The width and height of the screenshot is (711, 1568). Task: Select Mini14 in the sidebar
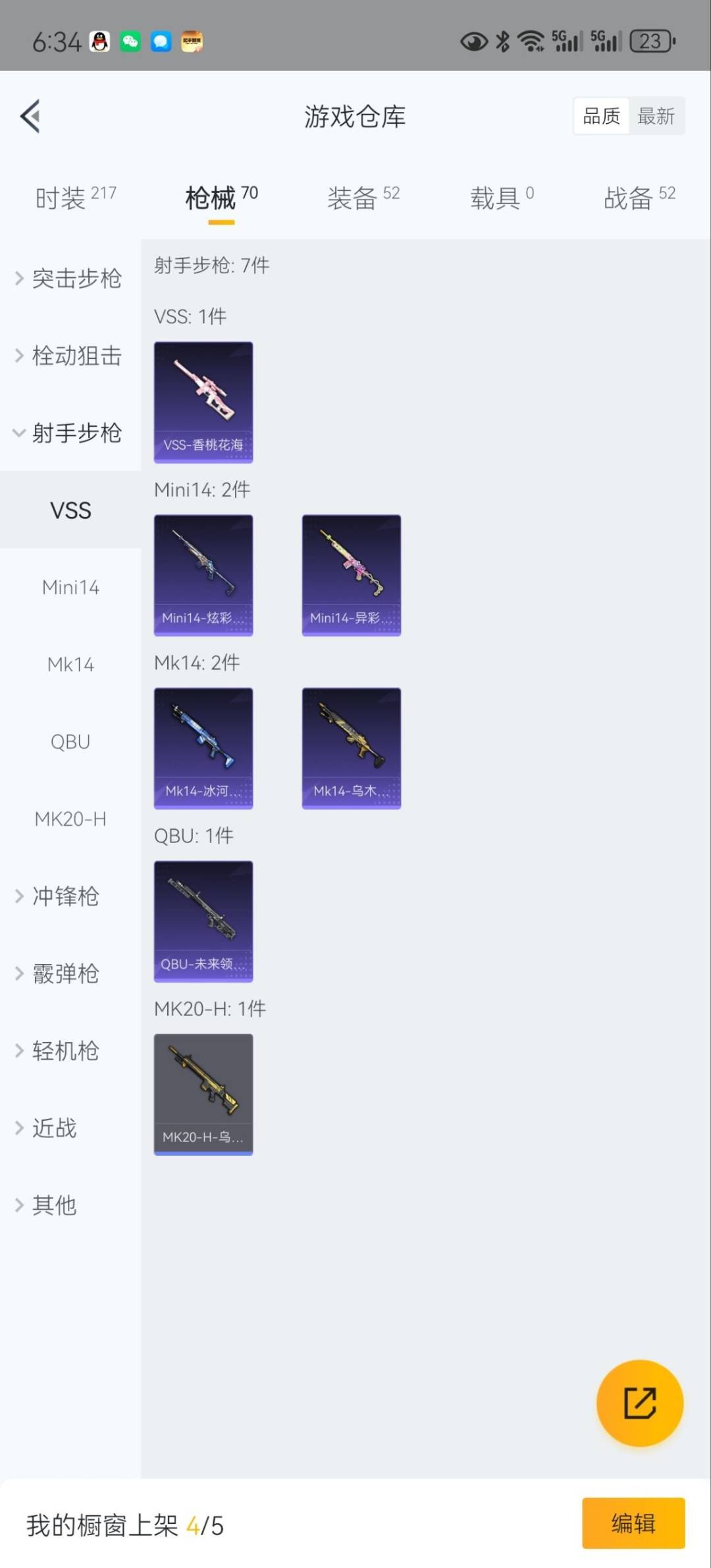click(x=70, y=587)
